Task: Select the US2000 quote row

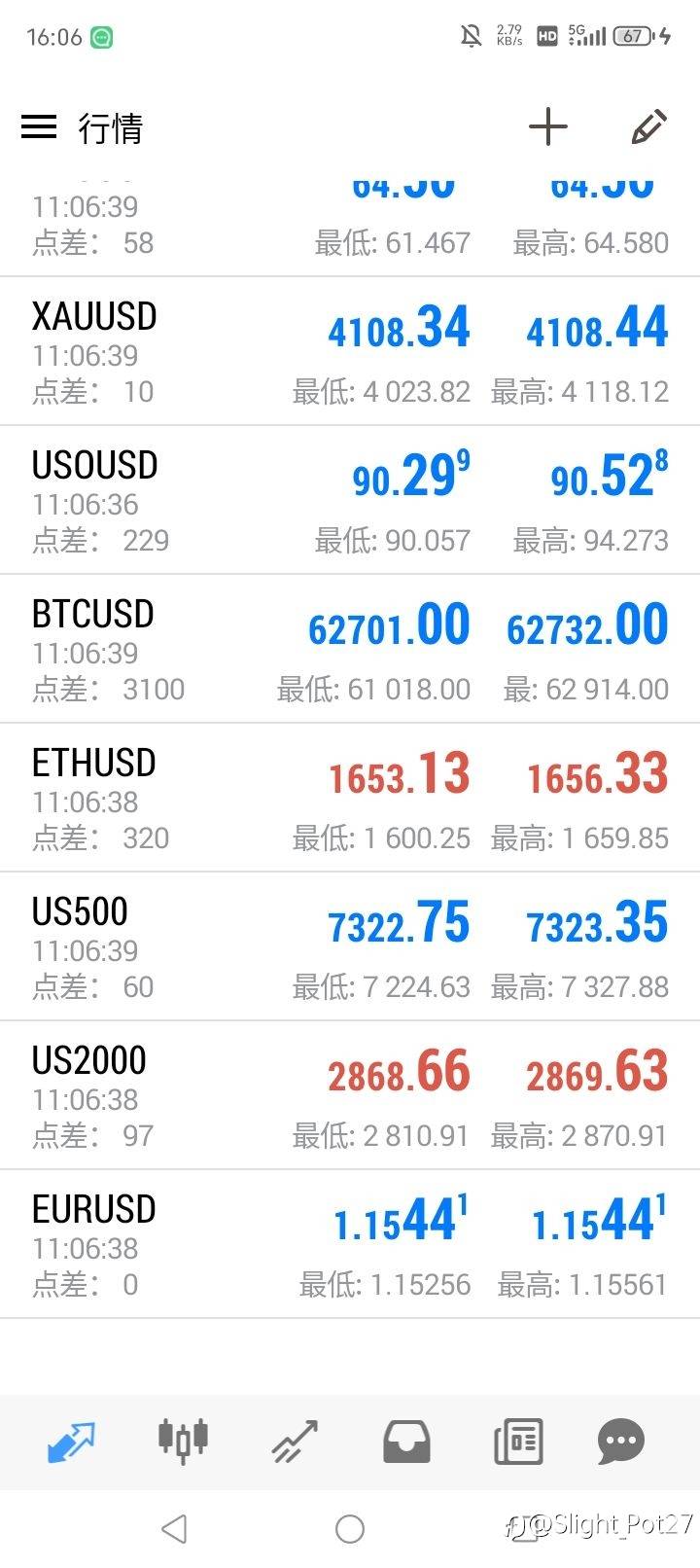Action: (350, 1095)
